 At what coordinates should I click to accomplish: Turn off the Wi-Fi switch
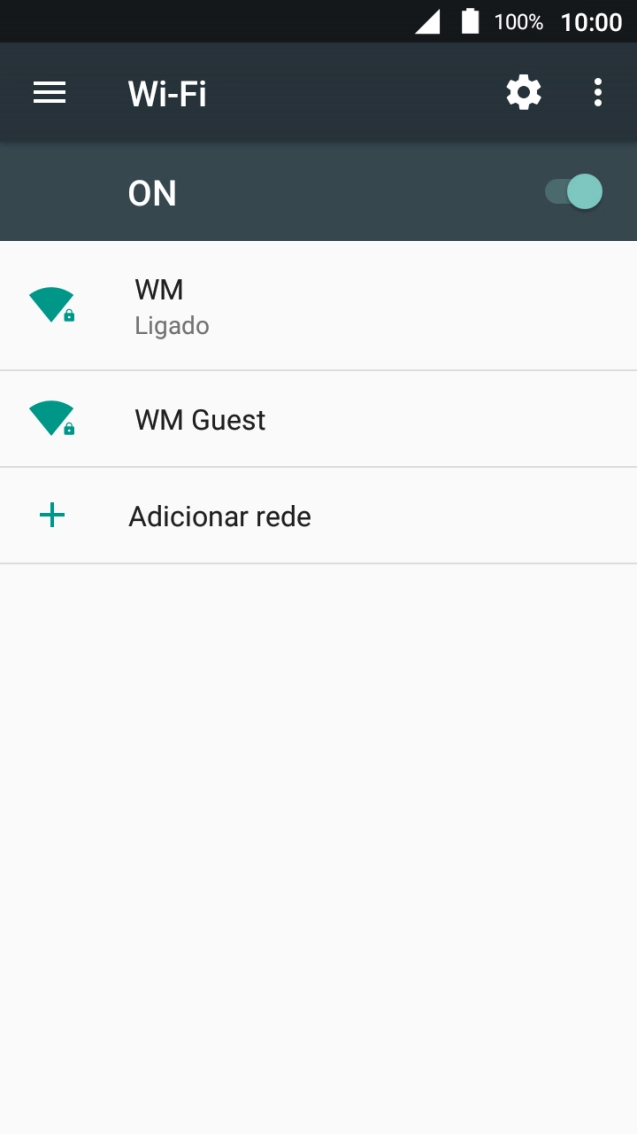(x=574, y=192)
